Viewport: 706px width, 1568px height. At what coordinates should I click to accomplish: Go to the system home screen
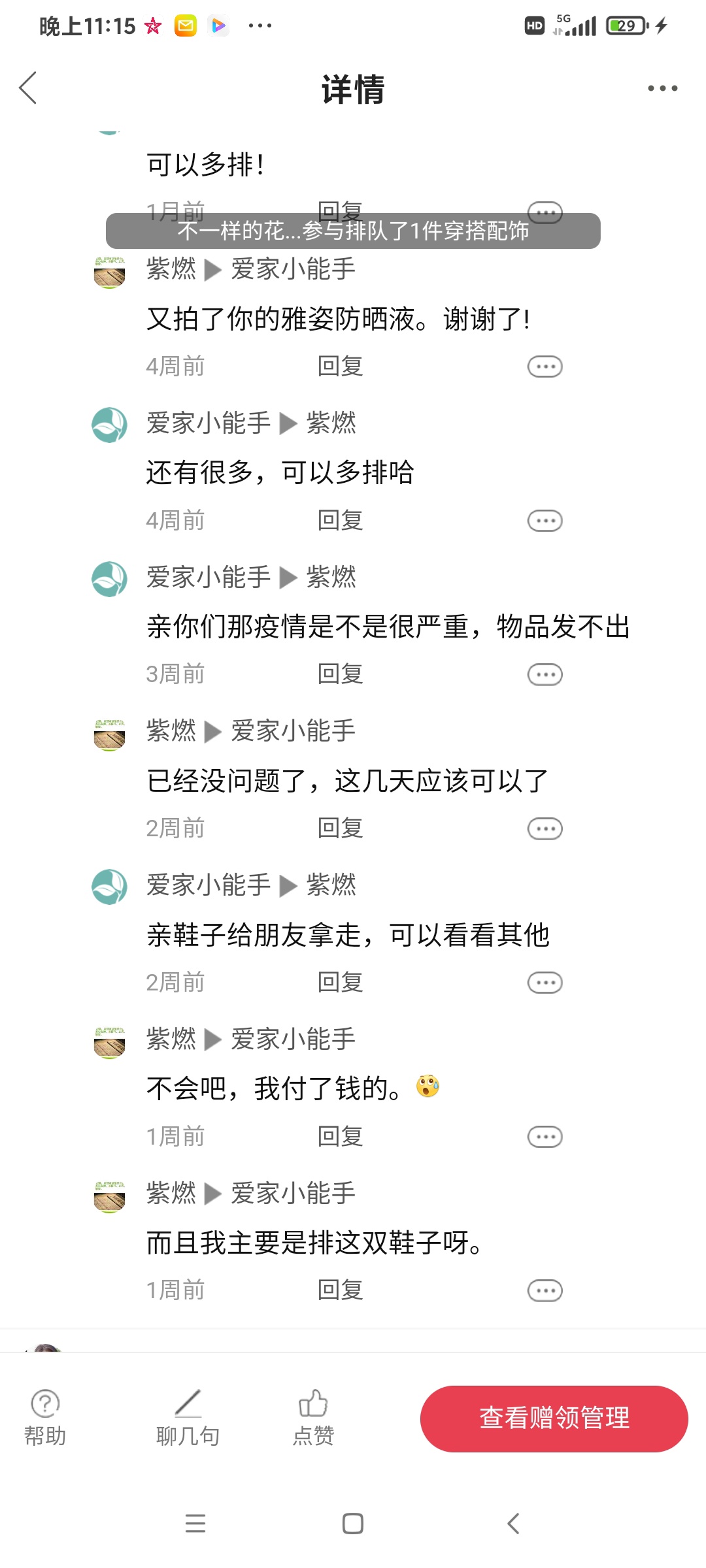(x=353, y=1524)
